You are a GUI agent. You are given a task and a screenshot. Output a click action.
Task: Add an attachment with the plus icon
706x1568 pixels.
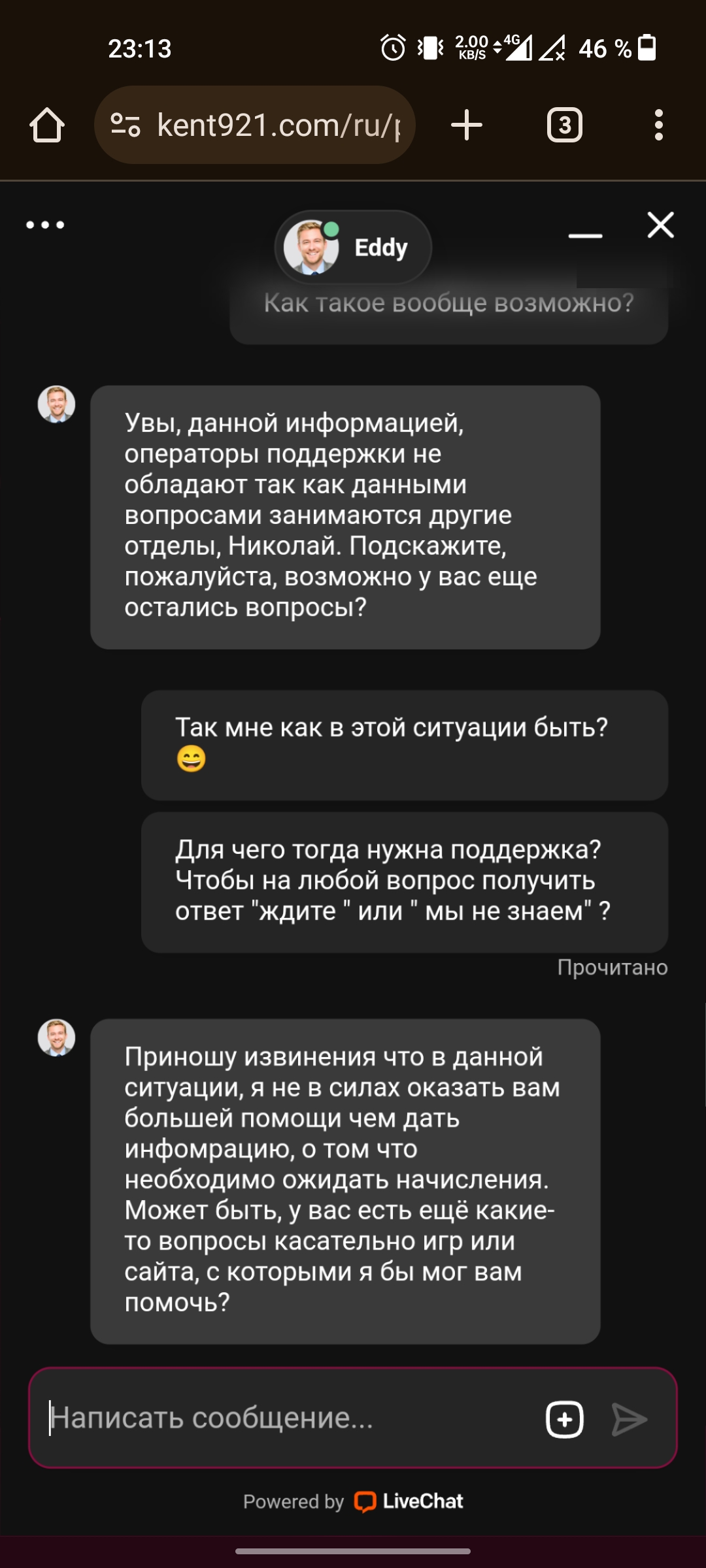[565, 1419]
